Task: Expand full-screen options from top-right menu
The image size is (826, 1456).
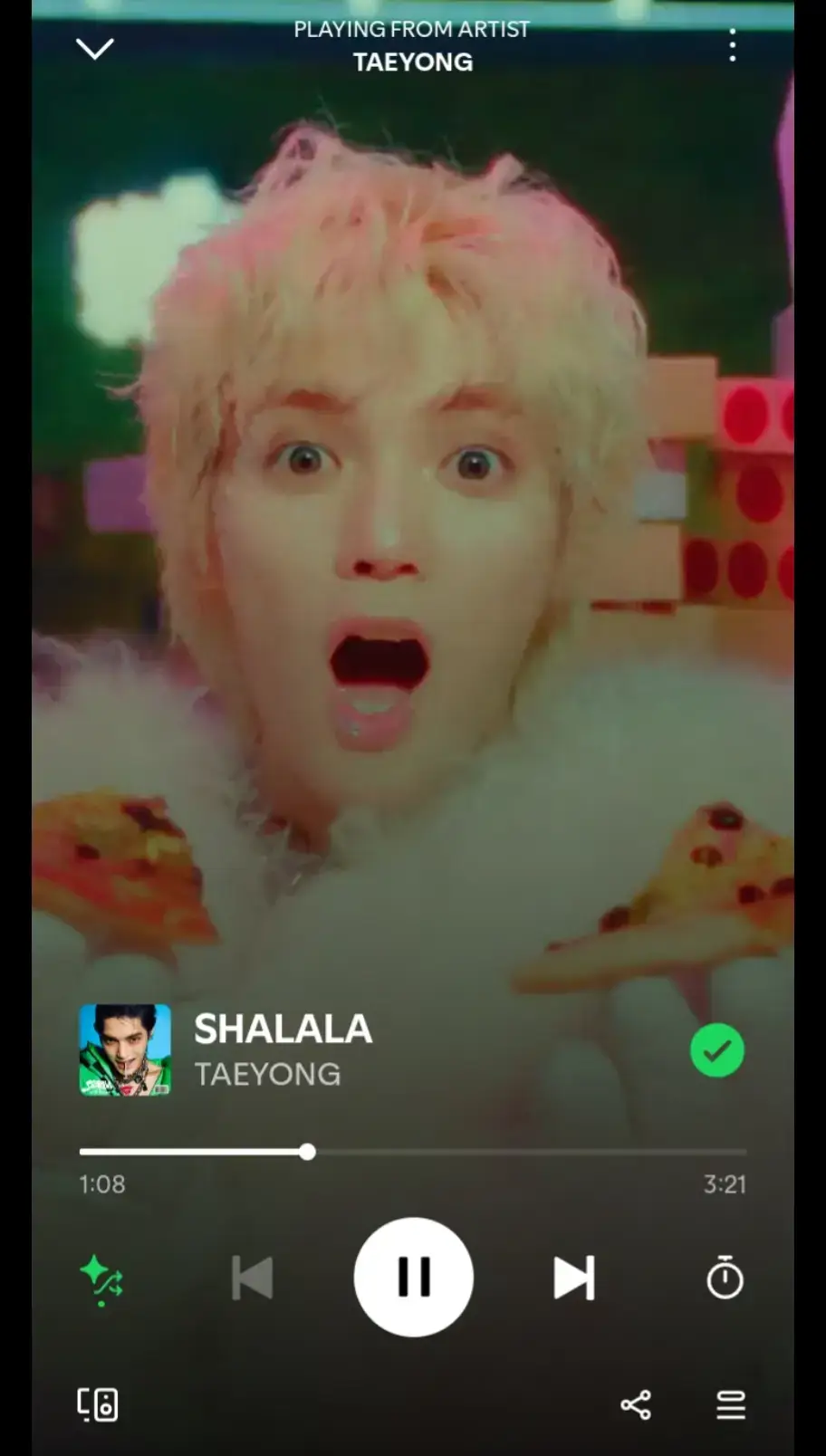Action: (x=732, y=45)
